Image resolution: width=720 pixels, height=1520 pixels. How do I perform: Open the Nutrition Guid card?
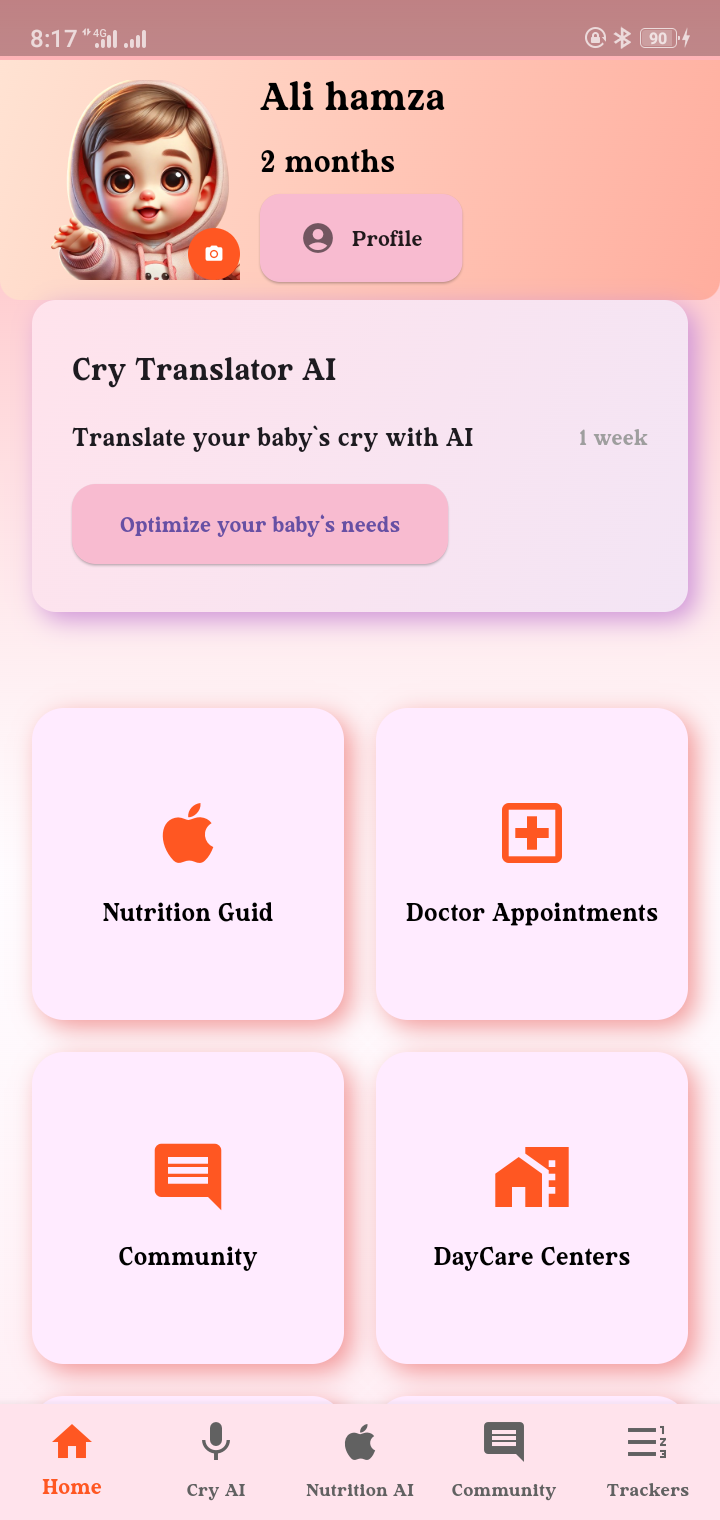188,864
